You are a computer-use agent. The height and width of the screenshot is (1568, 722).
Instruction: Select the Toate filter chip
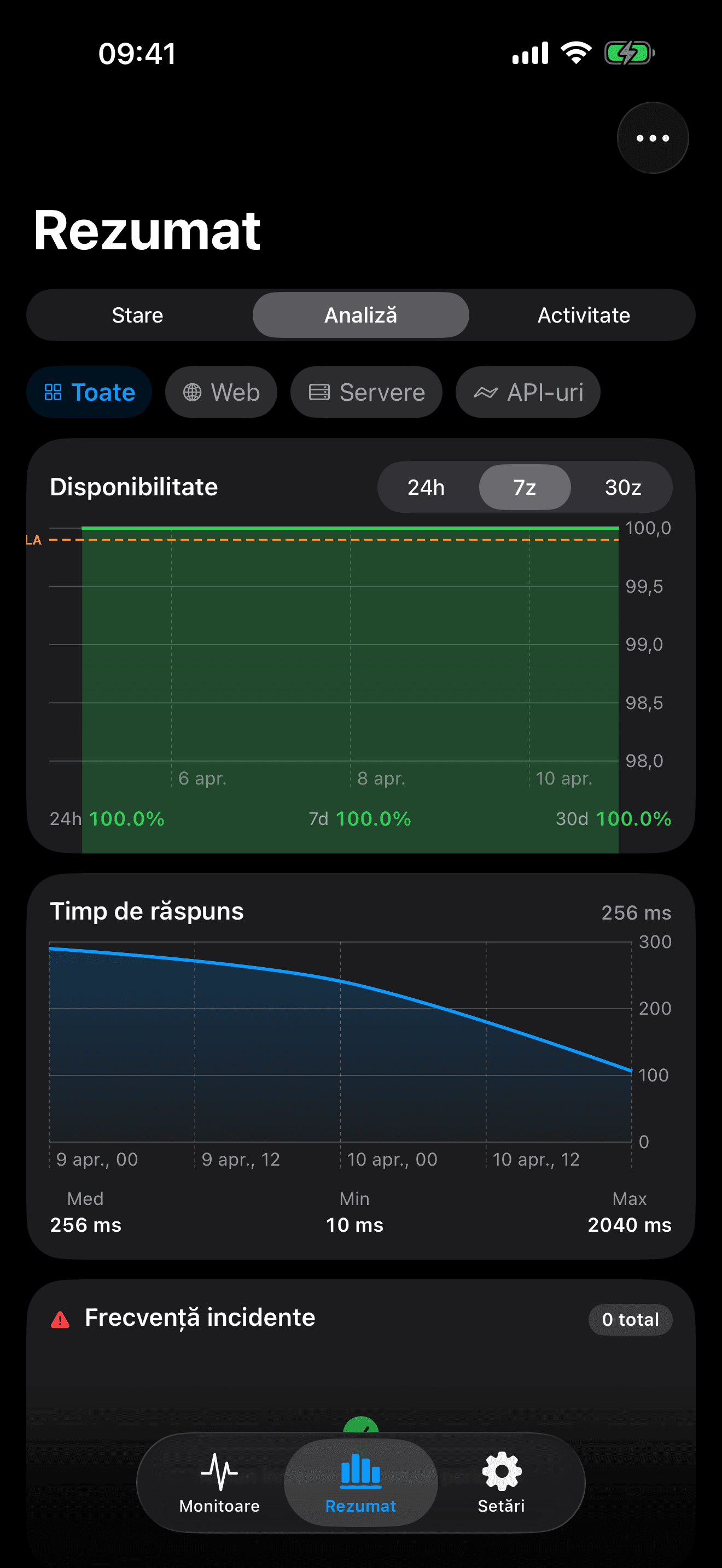click(x=90, y=393)
